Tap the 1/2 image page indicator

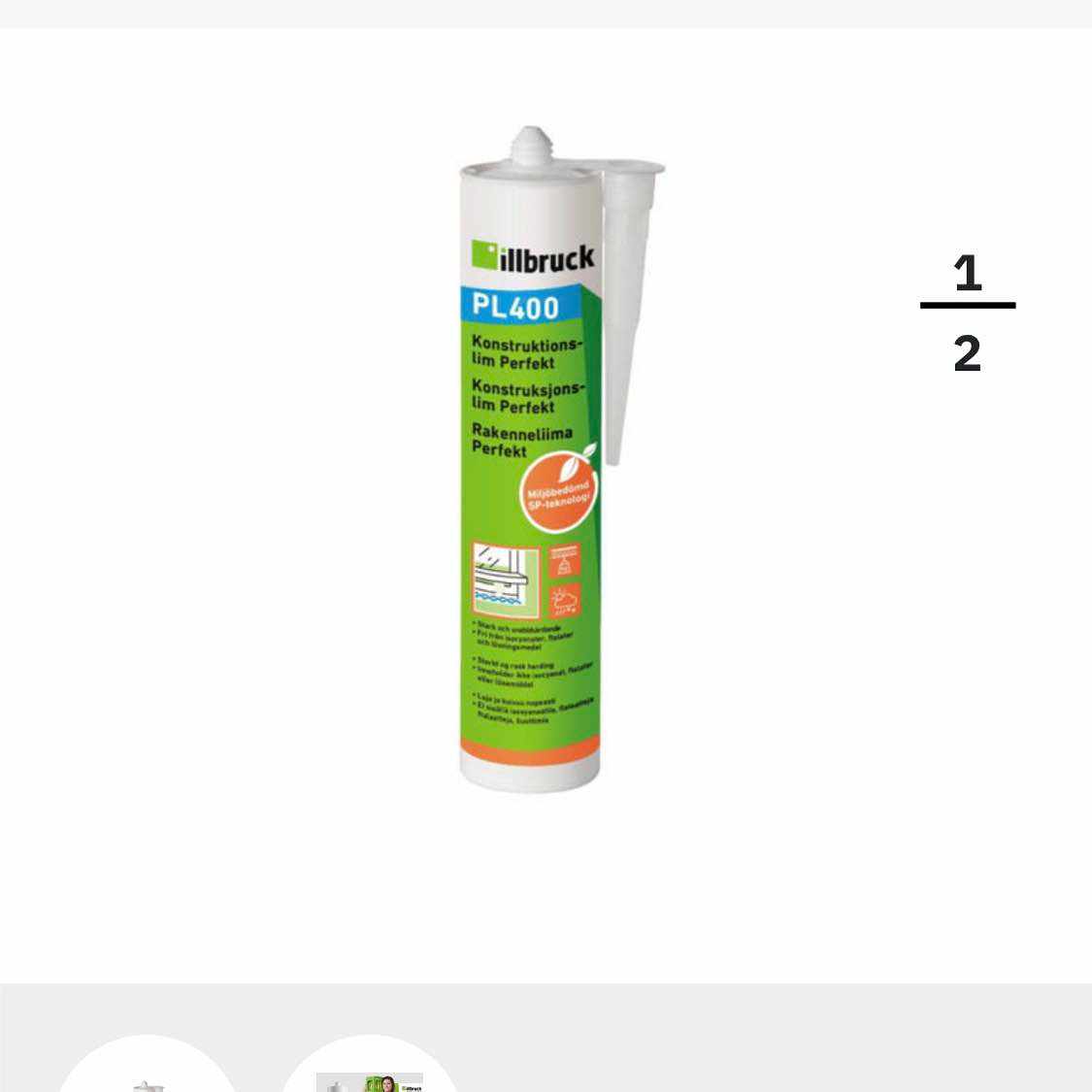(x=967, y=311)
